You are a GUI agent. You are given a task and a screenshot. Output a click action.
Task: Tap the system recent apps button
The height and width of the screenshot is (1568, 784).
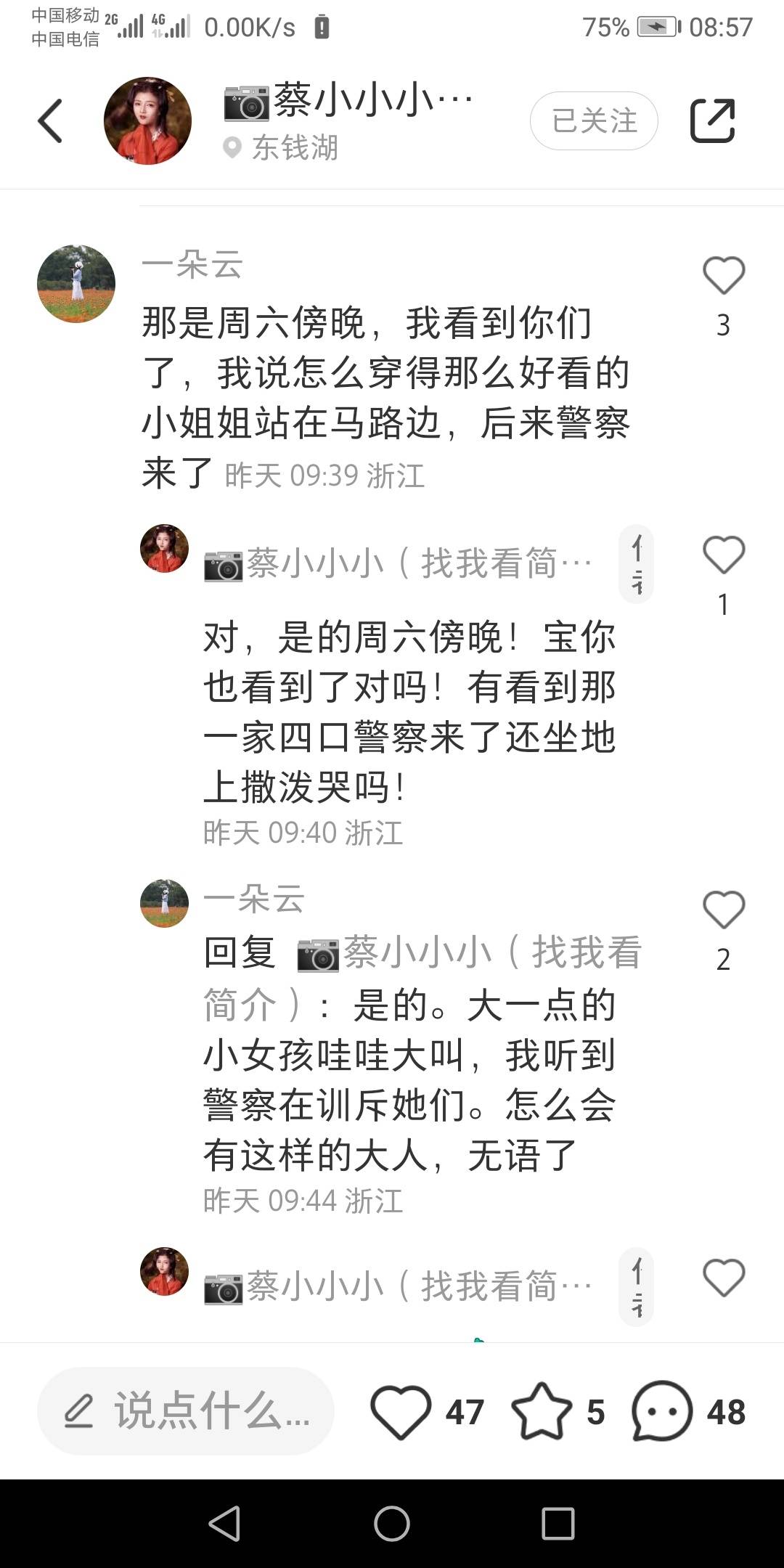[558, 1523]
